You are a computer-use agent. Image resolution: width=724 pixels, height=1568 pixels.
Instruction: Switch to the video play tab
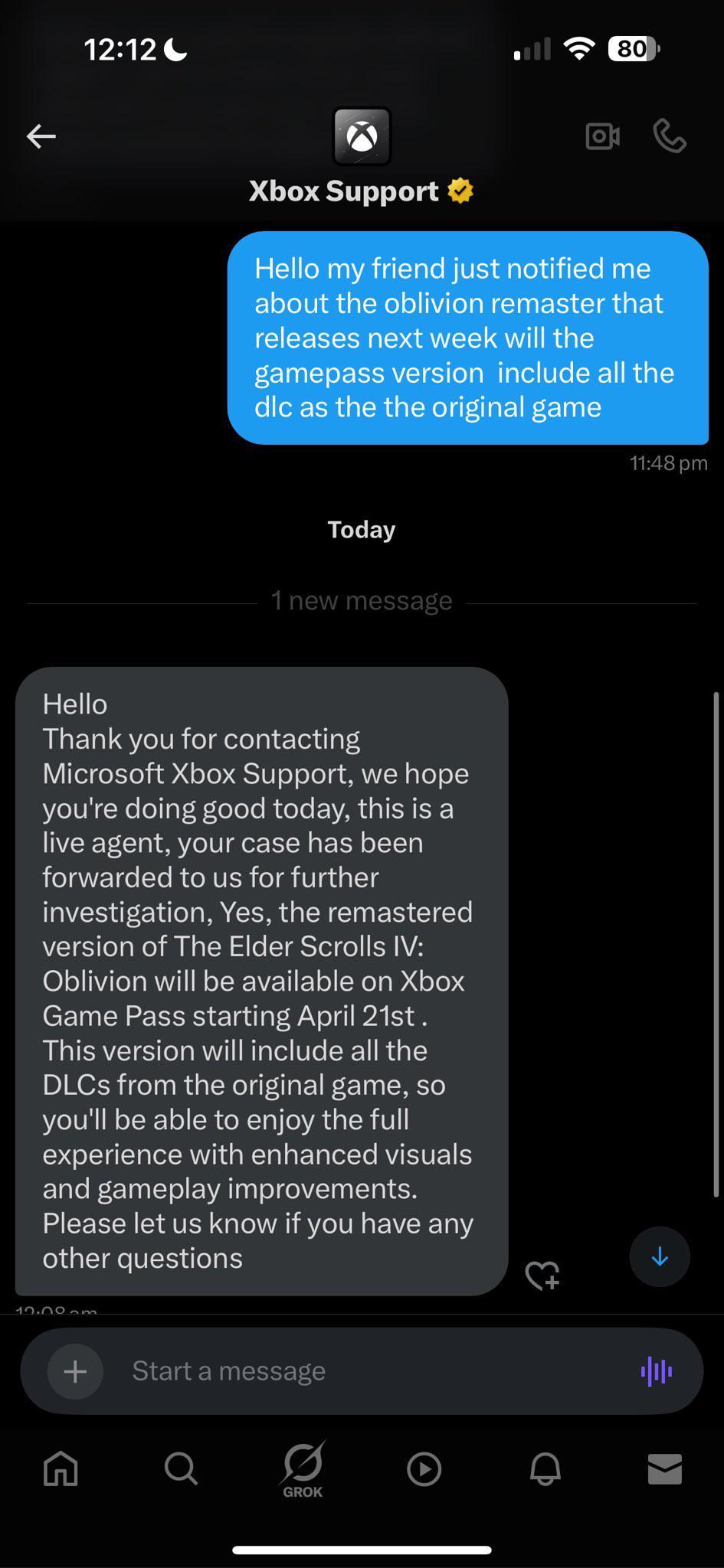point(424,1468)
